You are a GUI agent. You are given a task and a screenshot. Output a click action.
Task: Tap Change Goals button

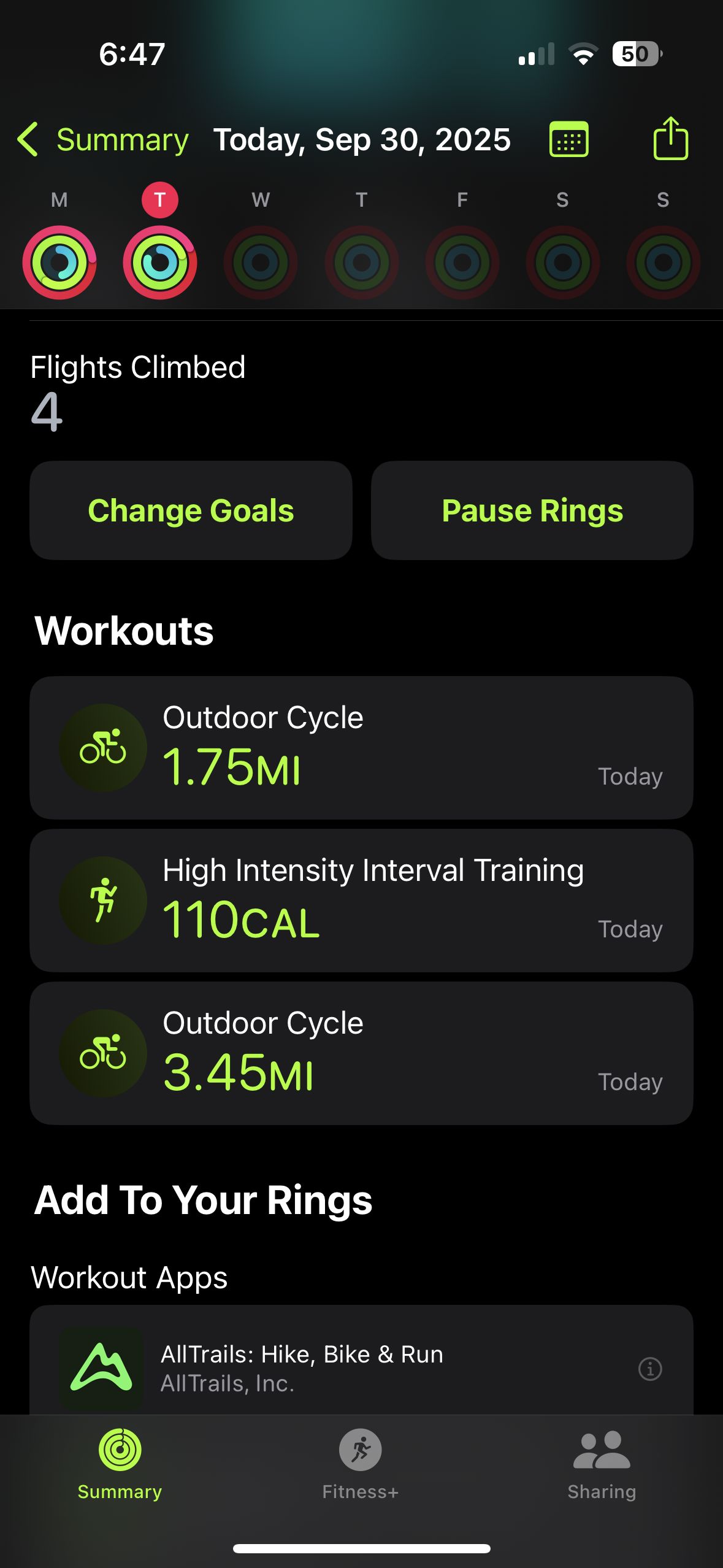tap(191, 510)
